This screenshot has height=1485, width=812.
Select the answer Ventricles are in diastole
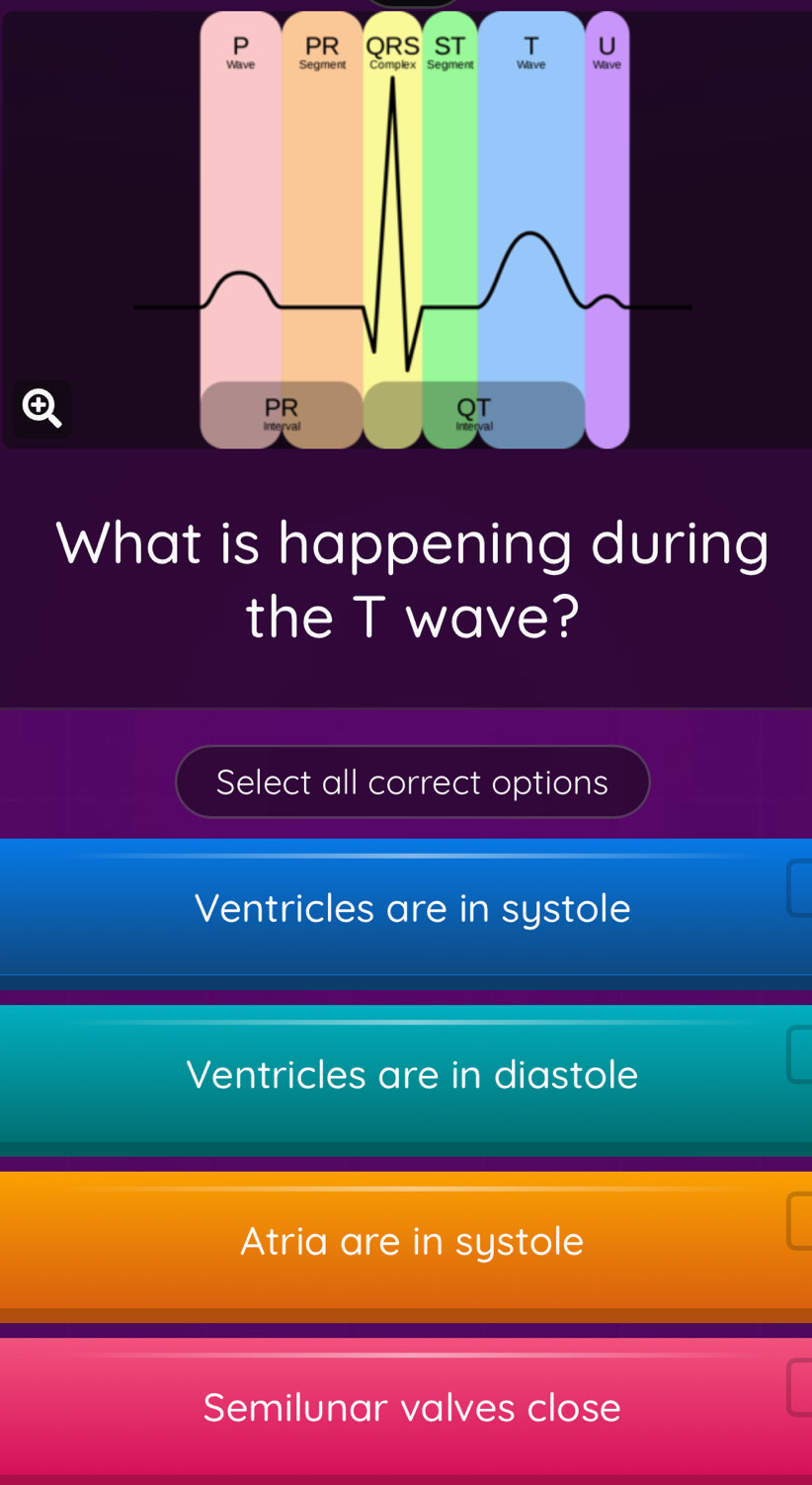[x=412, y=1074]
